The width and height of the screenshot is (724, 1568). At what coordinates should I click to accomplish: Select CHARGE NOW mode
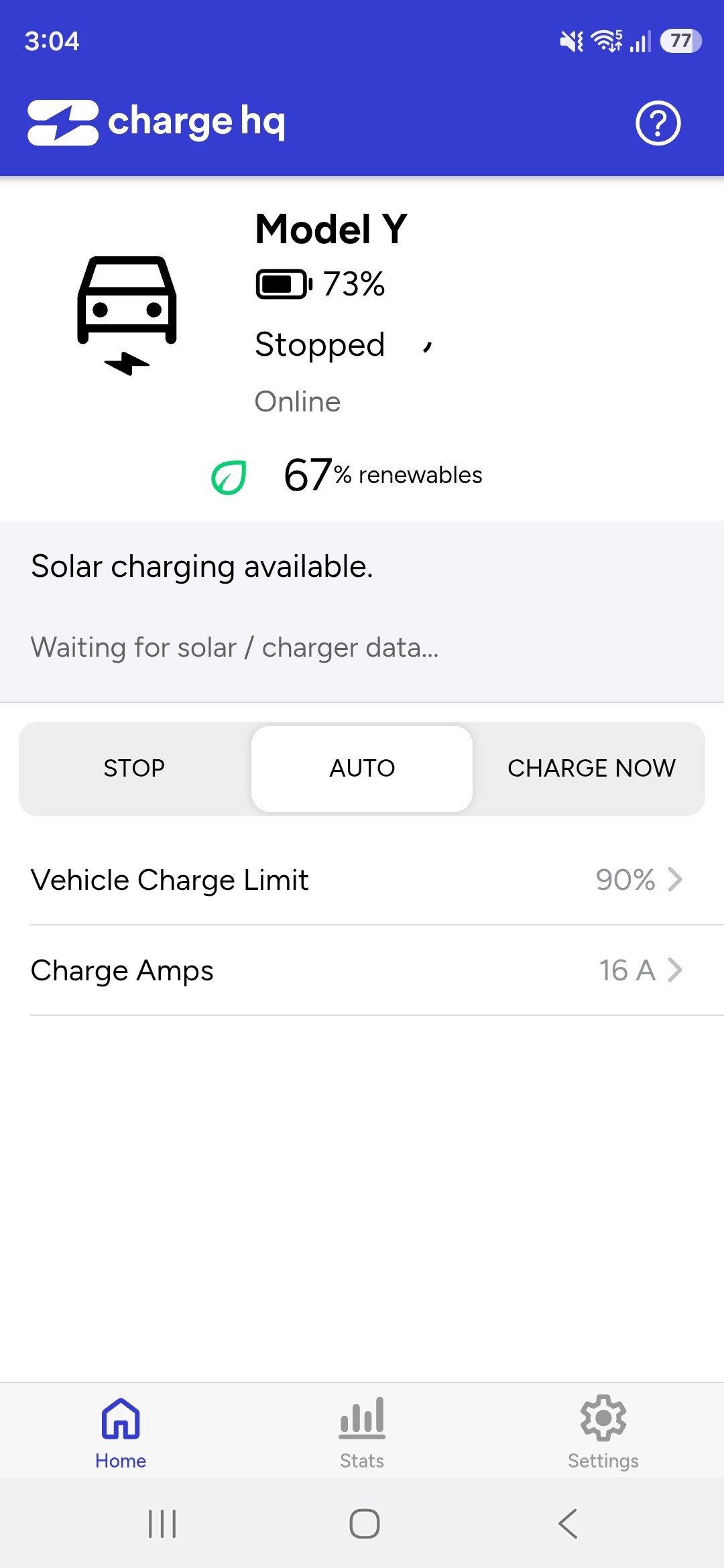(591, 768)
